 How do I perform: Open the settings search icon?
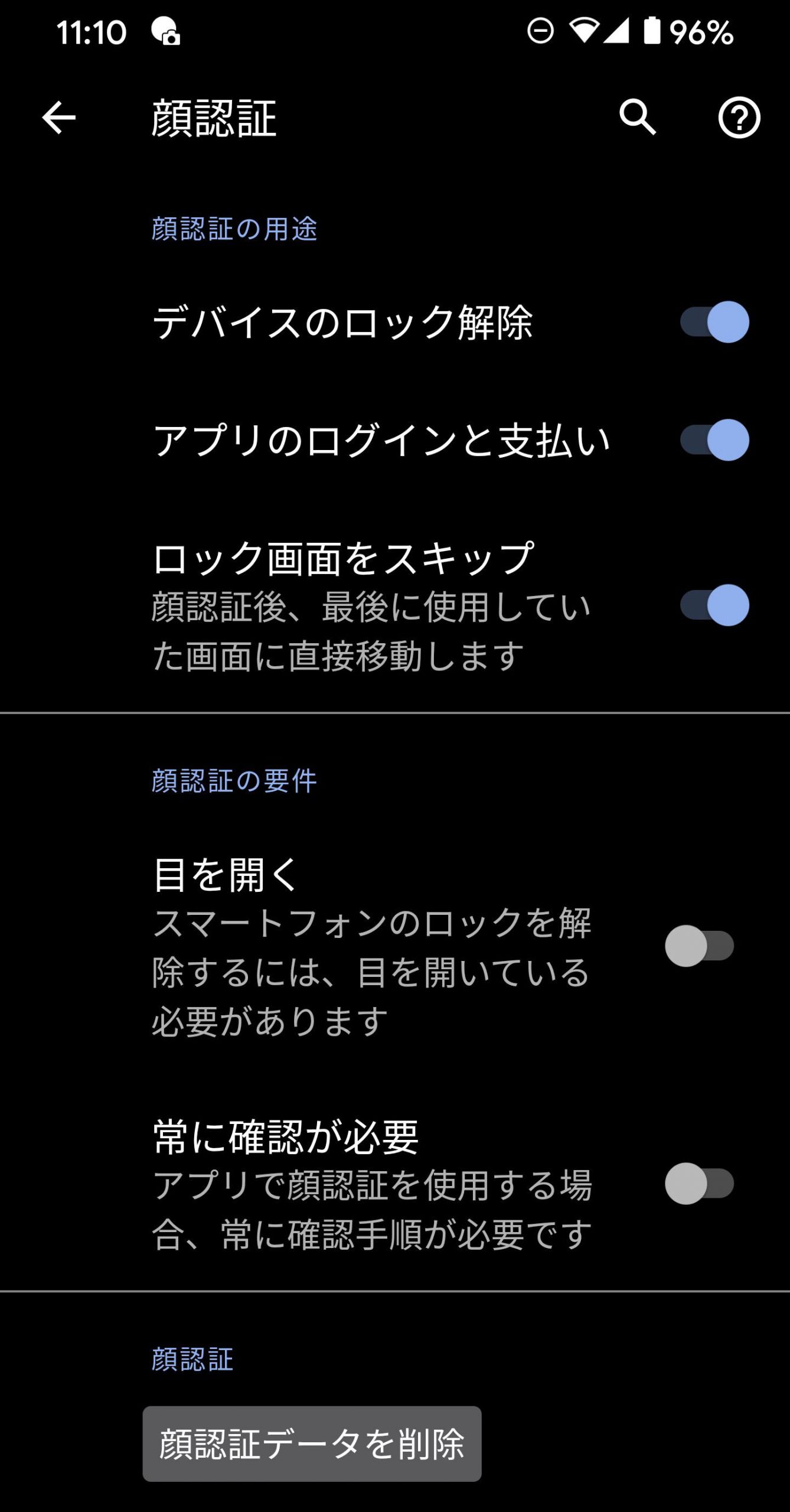(x=638, y=118)
